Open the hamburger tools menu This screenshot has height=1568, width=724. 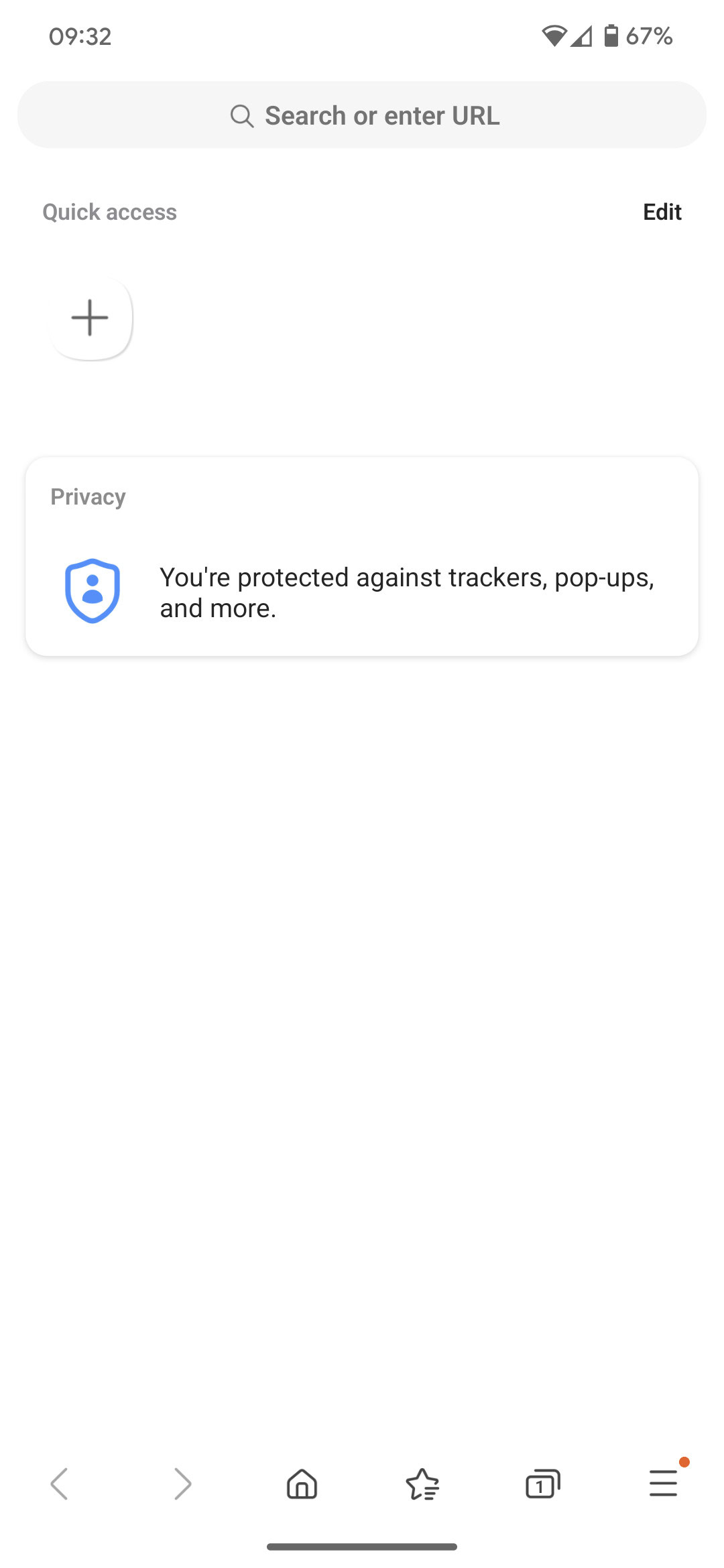point(664,1482)
